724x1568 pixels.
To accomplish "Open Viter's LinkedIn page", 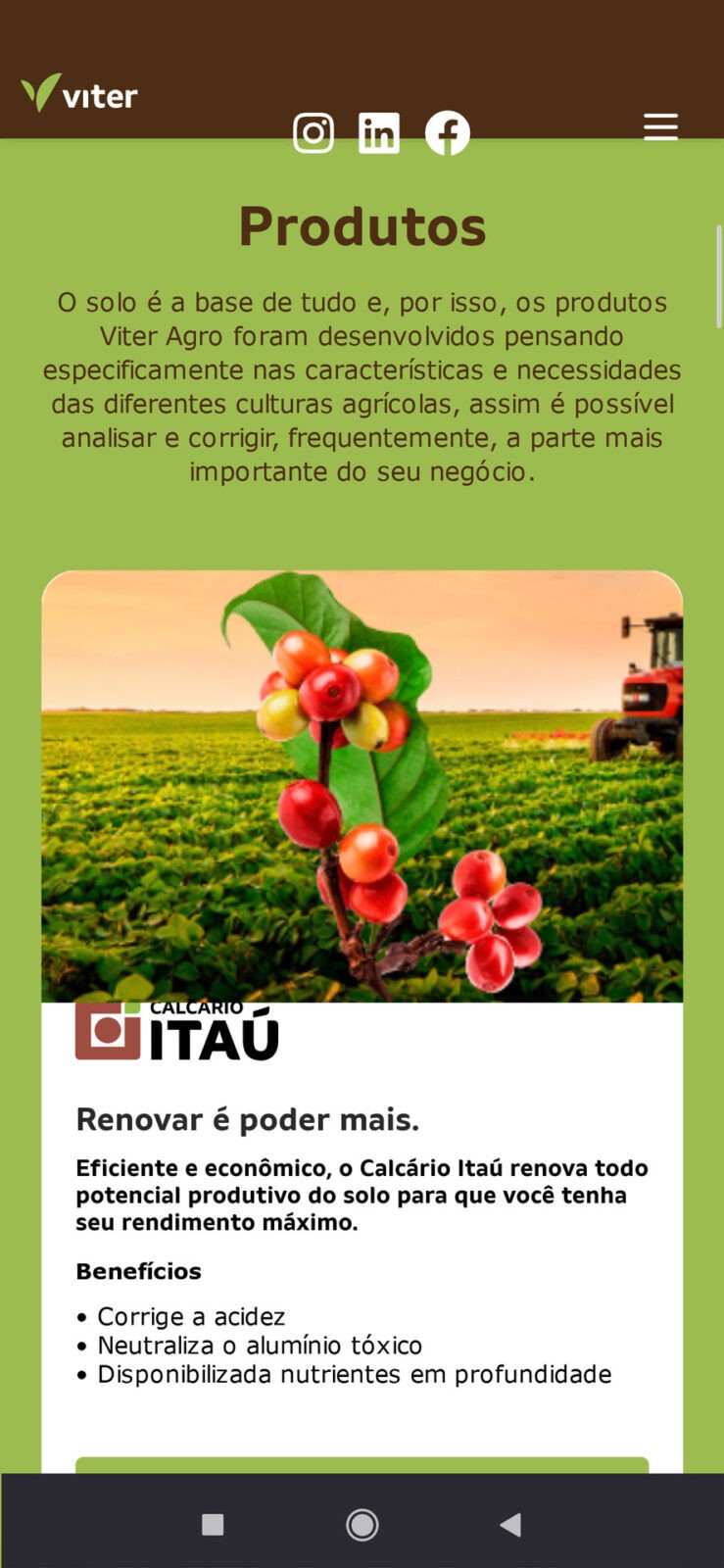I will coord(379,132).
